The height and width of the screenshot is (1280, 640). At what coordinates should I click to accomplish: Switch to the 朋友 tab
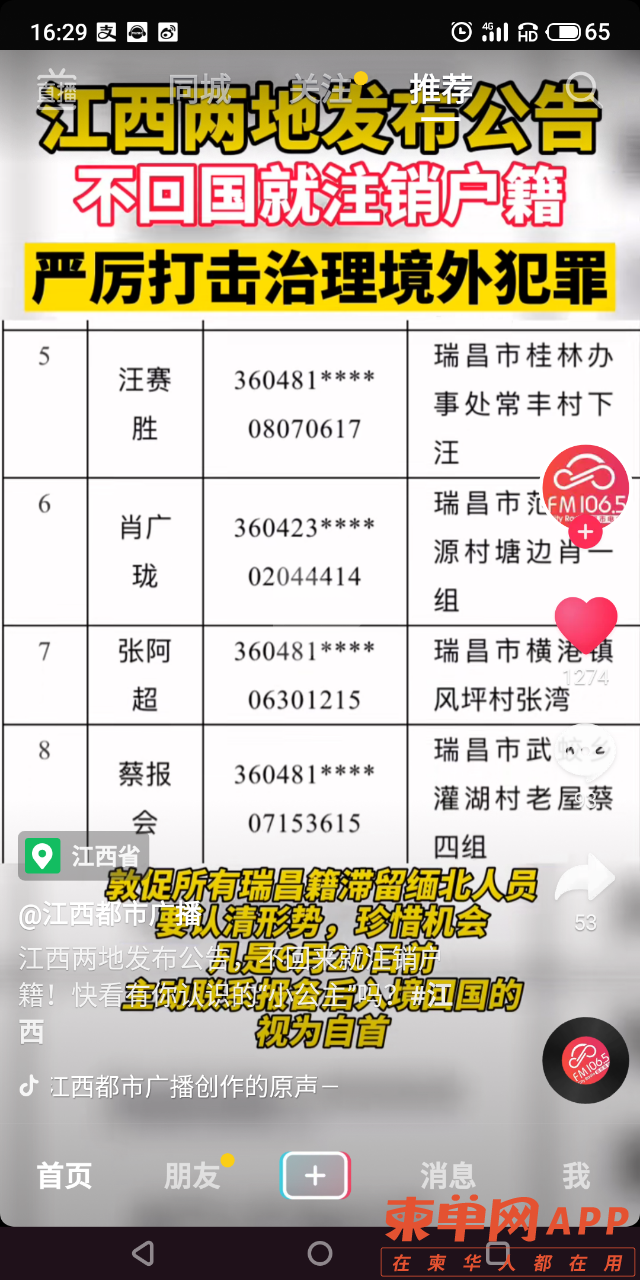point(192,1176)
